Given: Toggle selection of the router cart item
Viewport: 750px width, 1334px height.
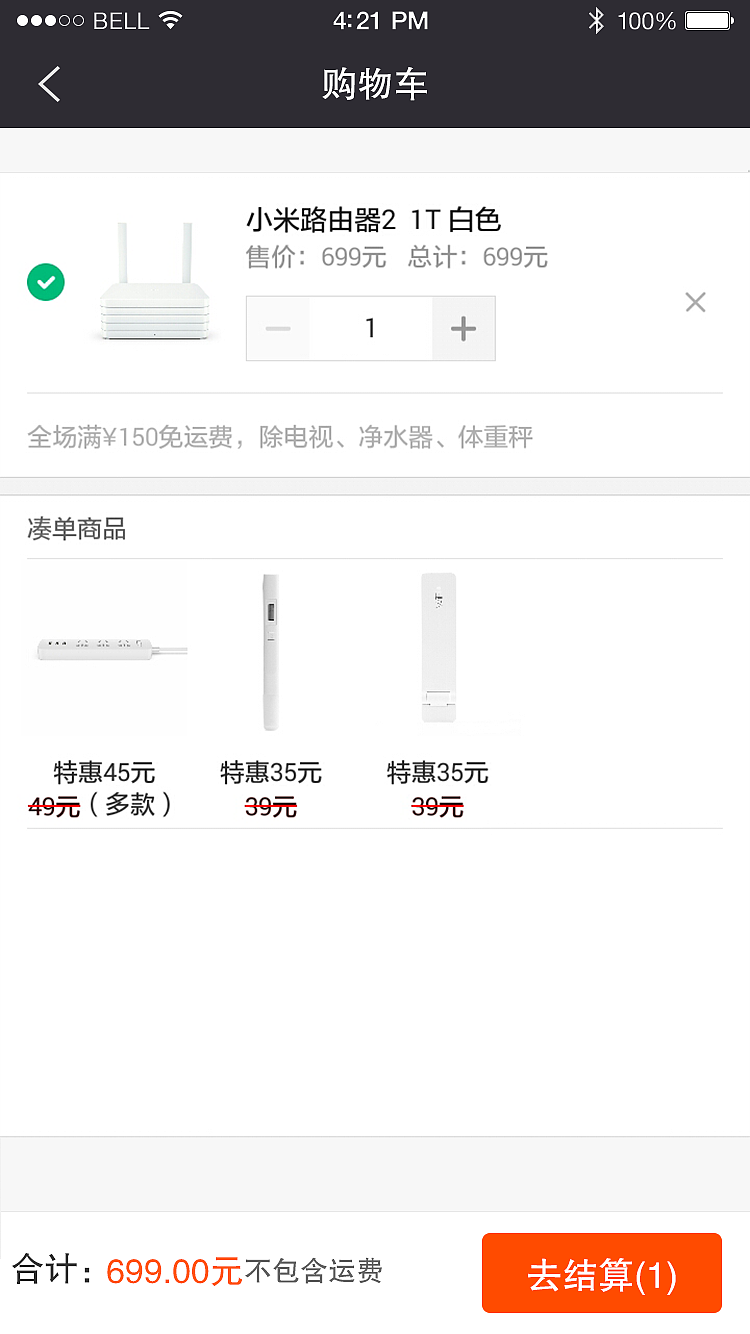Looking at the screenshot, I should (x=45, y=283).
